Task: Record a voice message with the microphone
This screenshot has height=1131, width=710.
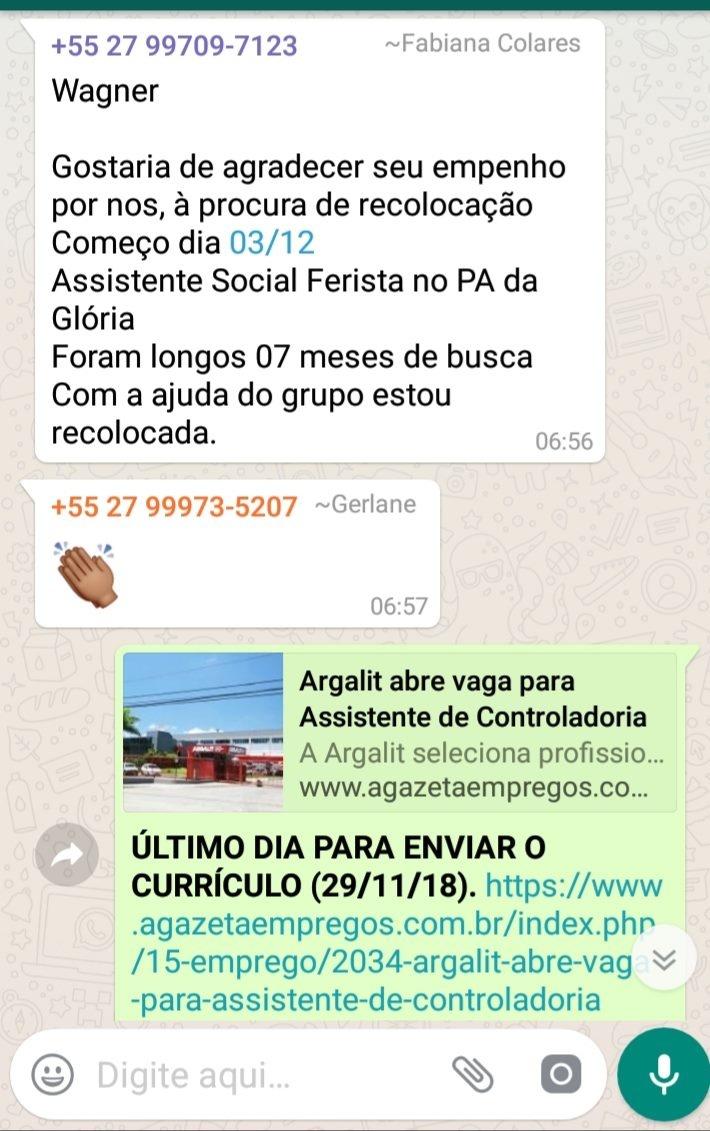Action: [663, 1075]
